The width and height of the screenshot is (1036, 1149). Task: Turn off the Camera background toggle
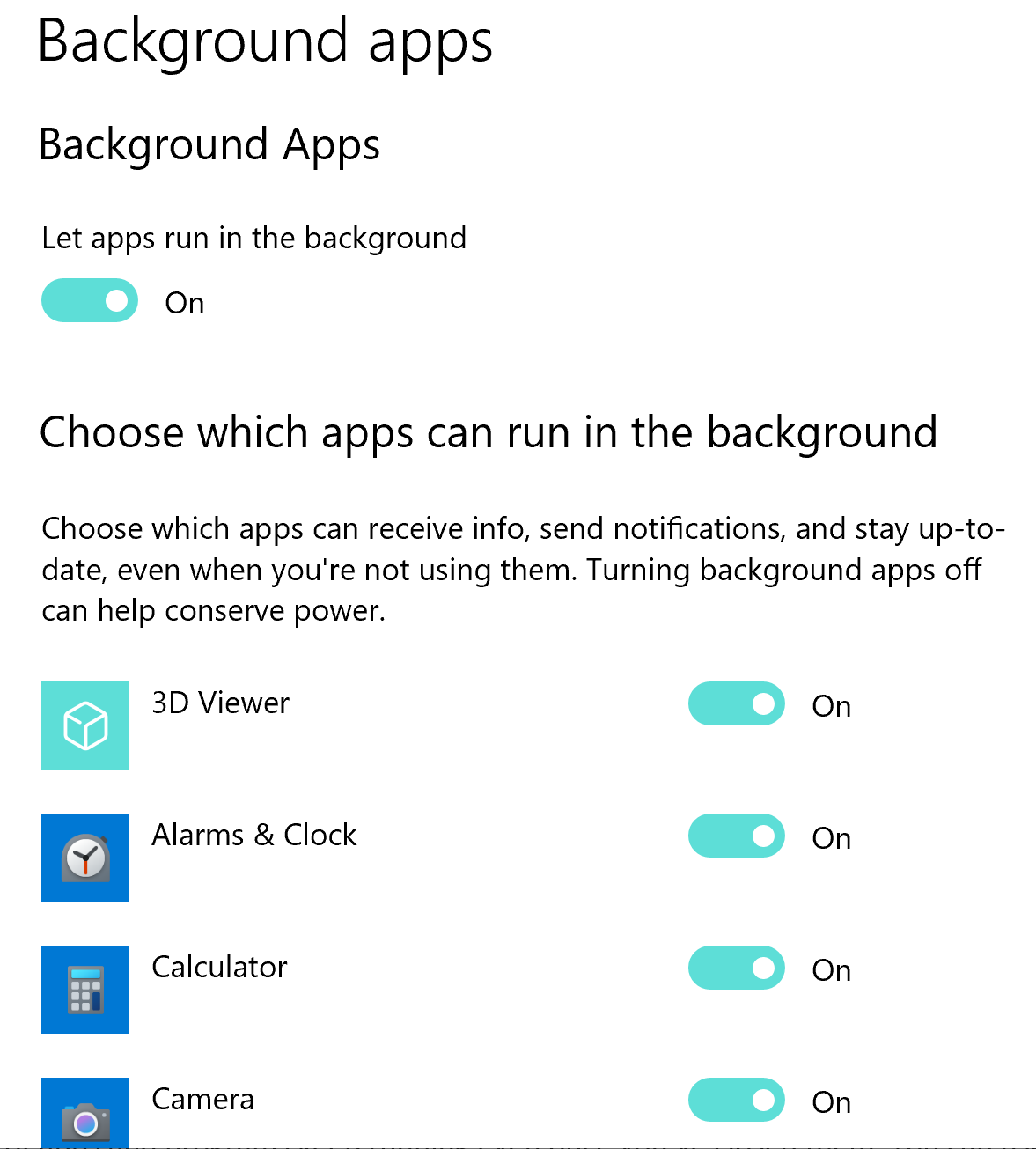(736, 1101)
